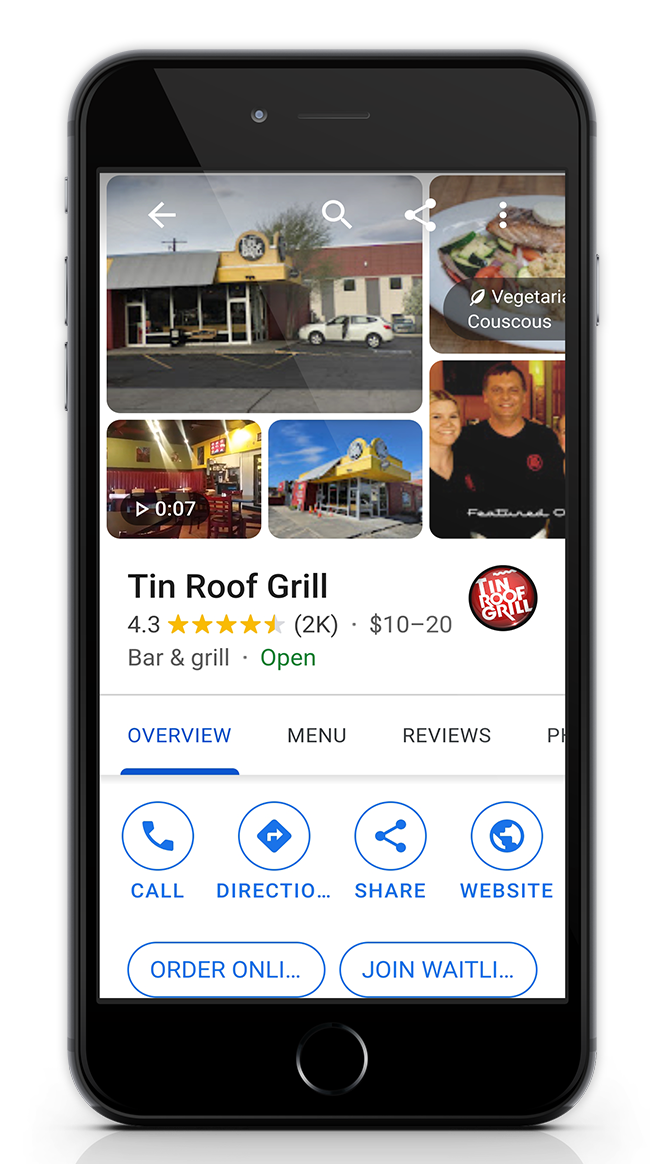Join the waitlist
The height and width of the screenshot is (1164, 668).
[438, 969]
